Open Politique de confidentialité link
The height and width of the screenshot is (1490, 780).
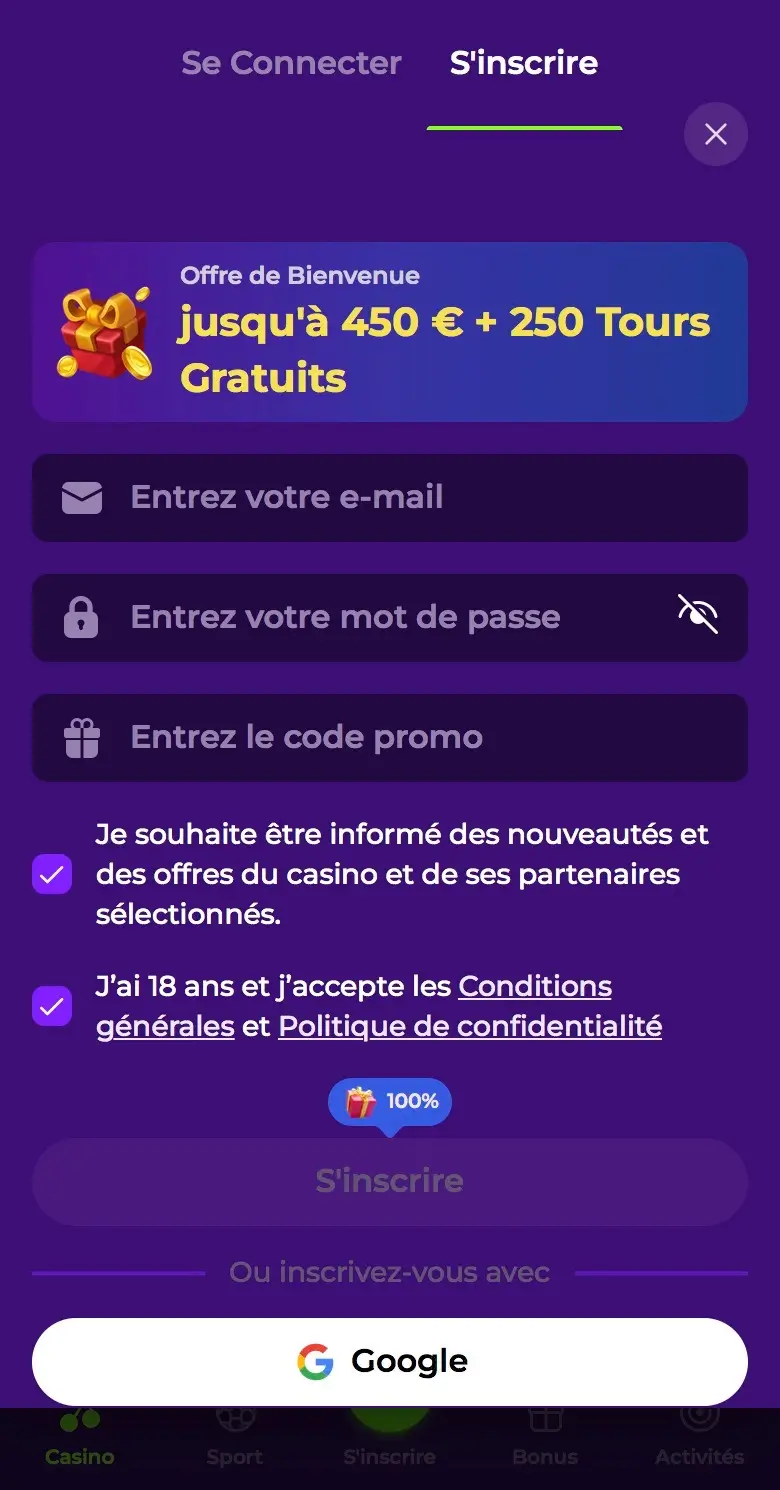[x=470, y=1027]
